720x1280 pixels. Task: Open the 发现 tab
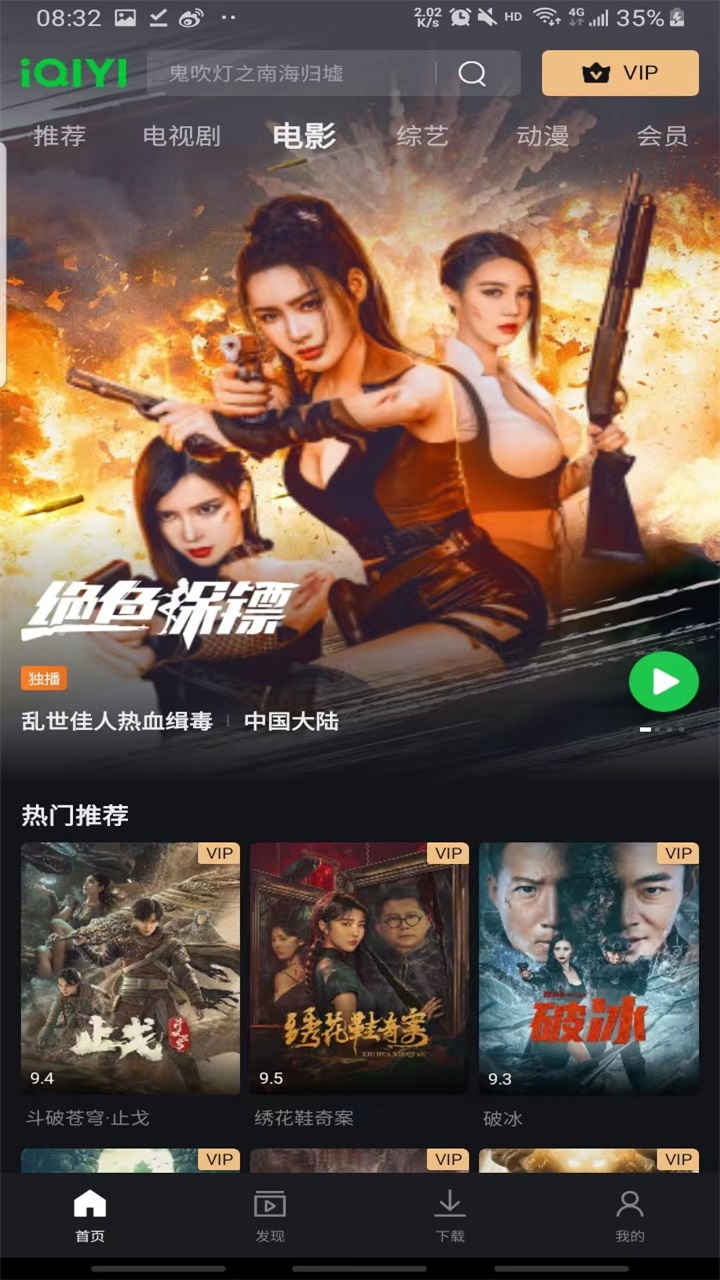coord(270,1215)
